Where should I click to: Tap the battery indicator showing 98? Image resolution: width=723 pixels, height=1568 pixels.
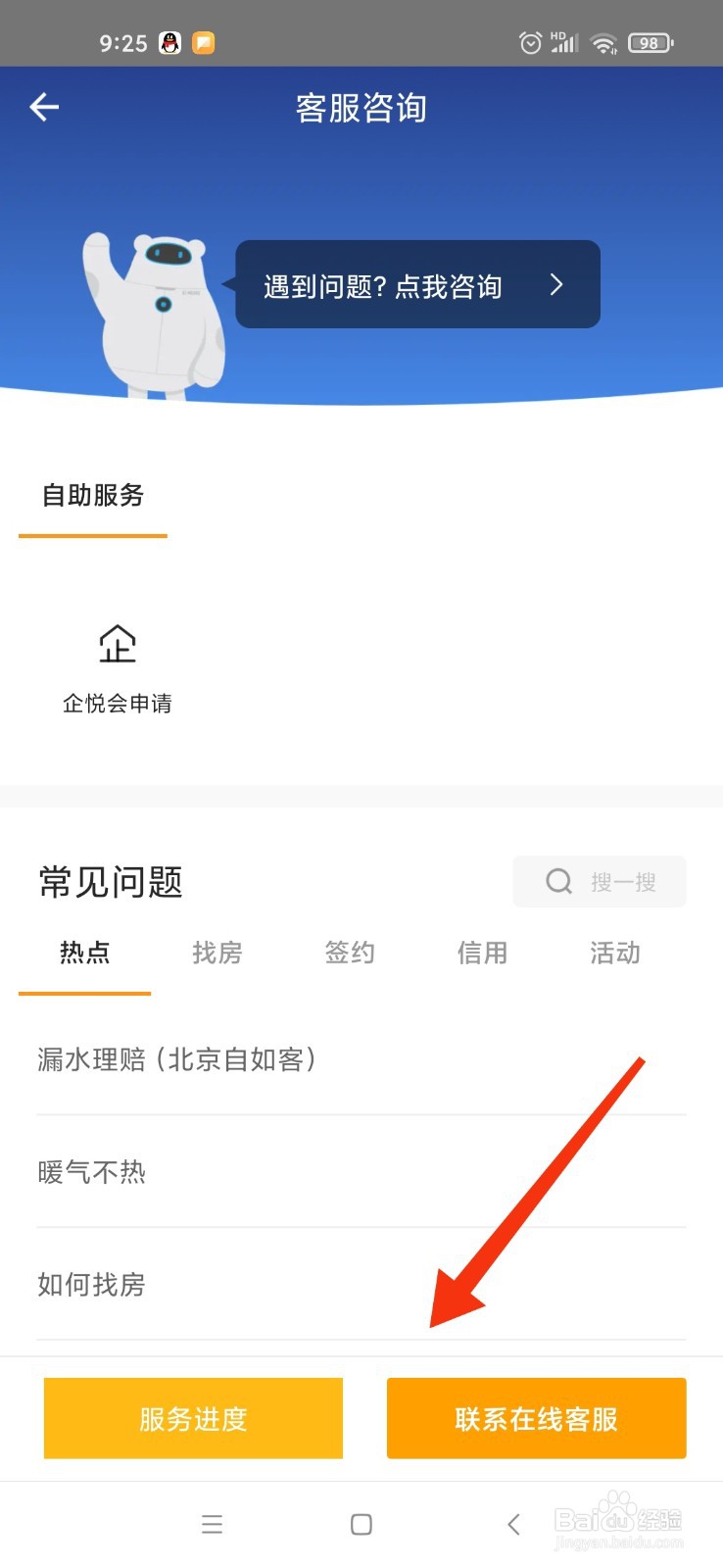(x=648, y=42)
